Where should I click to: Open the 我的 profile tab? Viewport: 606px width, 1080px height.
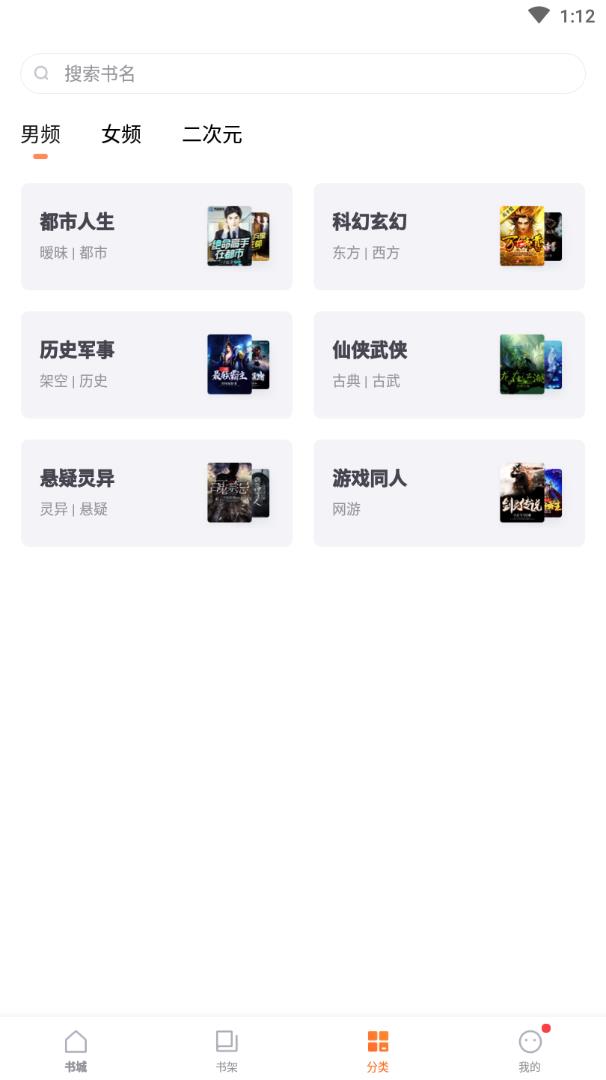(530, 1050)
